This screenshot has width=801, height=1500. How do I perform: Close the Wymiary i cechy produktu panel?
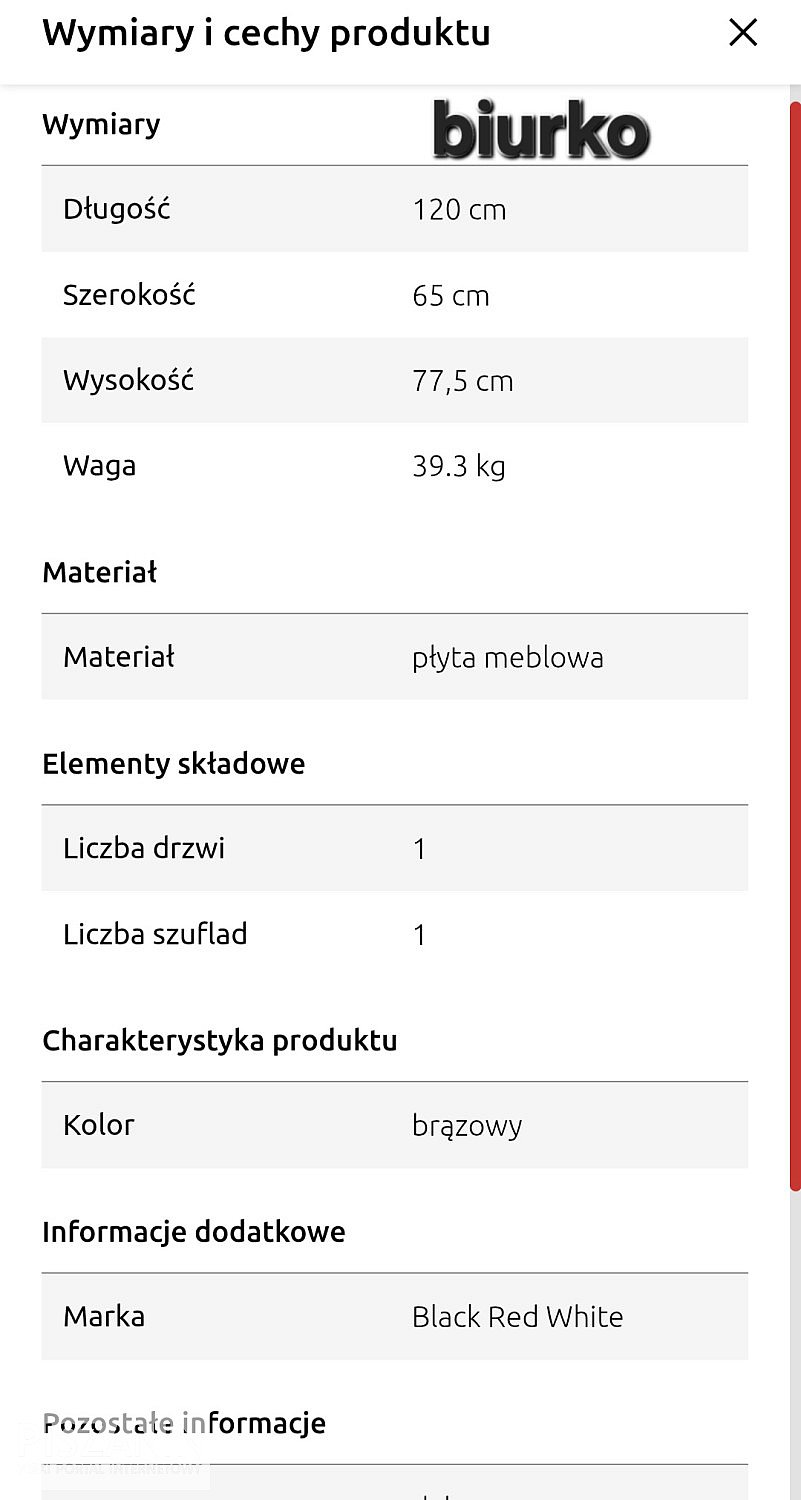click(x=743, y=33)
